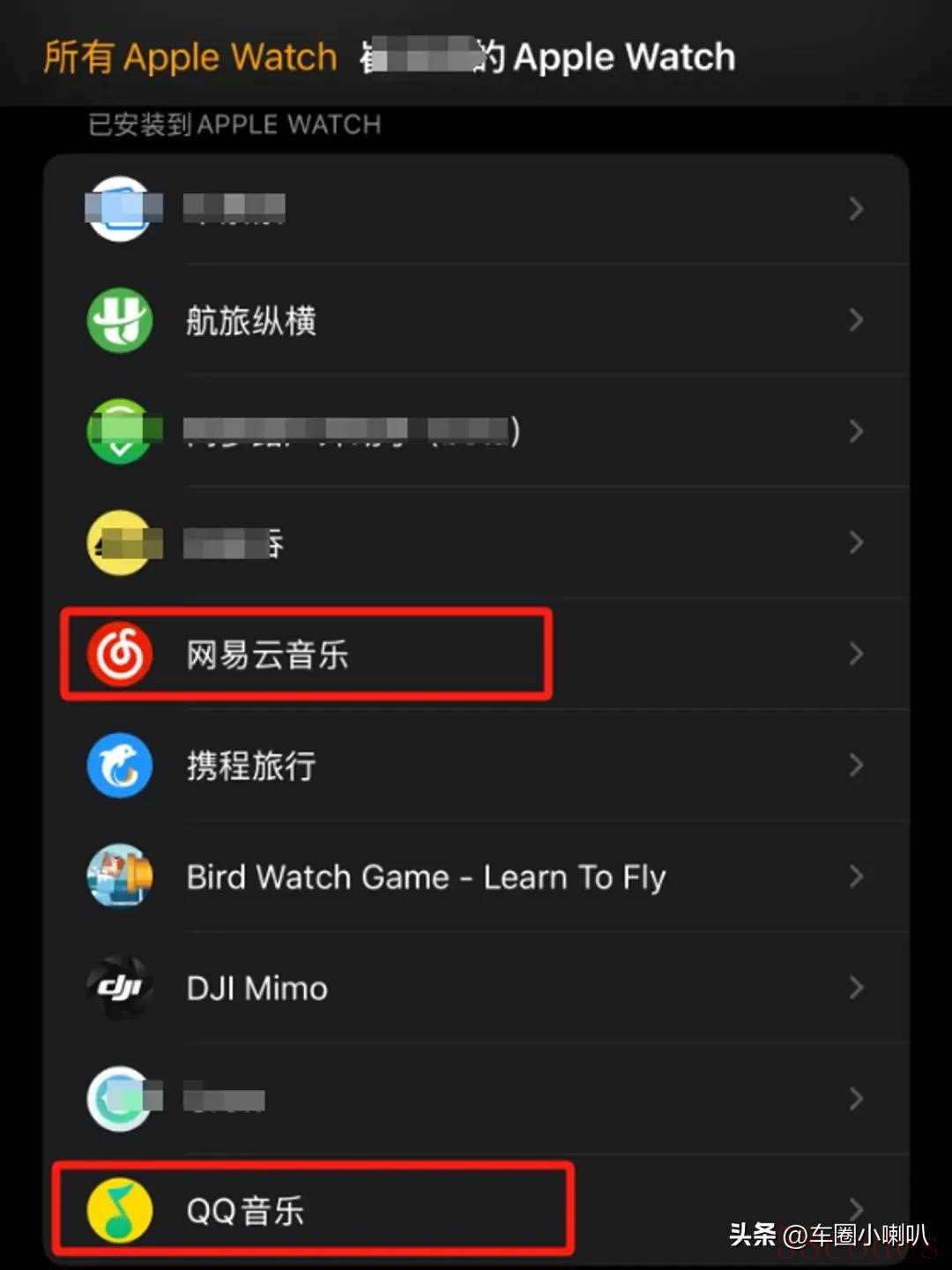Go back to 所有 Apple Watch
Screen dimensions: 952x1270
[x=190, y=57]
